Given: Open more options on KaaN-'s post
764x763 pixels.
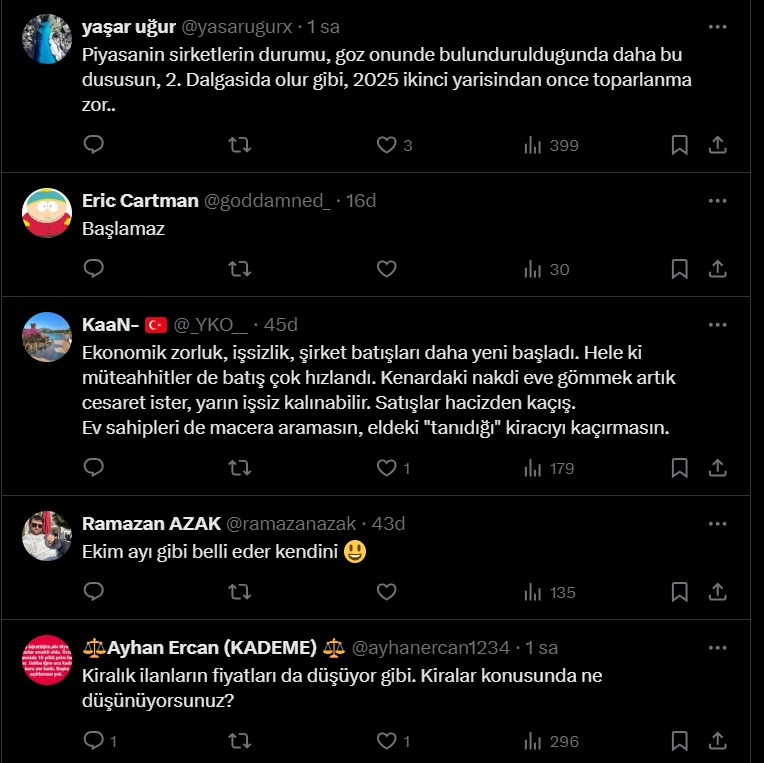Looking at the screenshot, I should tap(717, 324).
